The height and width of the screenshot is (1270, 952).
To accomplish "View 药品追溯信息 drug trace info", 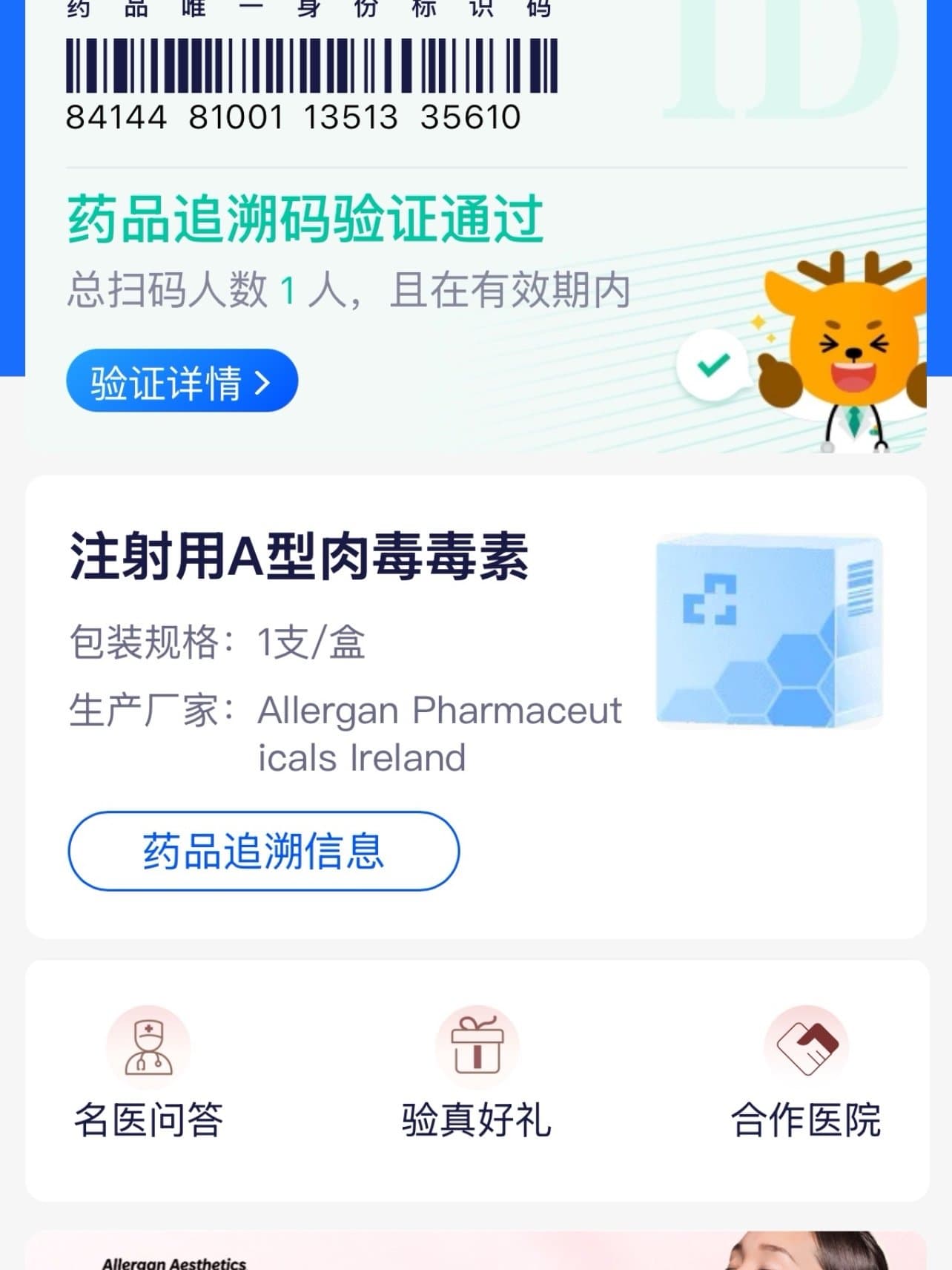I will pos(263,851).
